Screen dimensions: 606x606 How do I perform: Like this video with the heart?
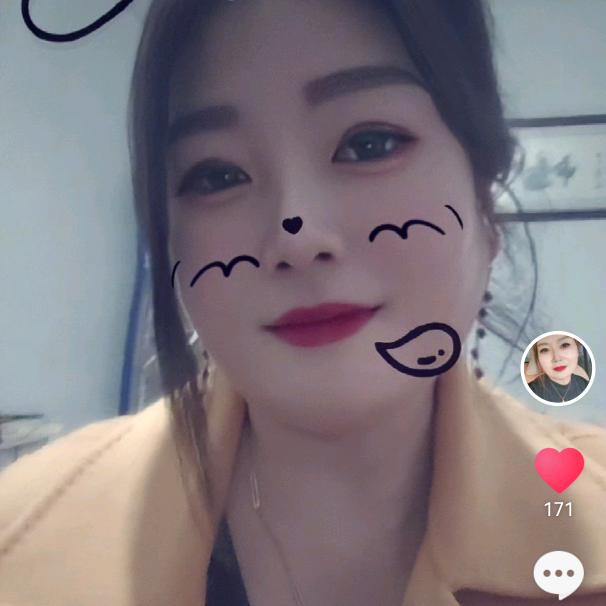coord(558,469)
